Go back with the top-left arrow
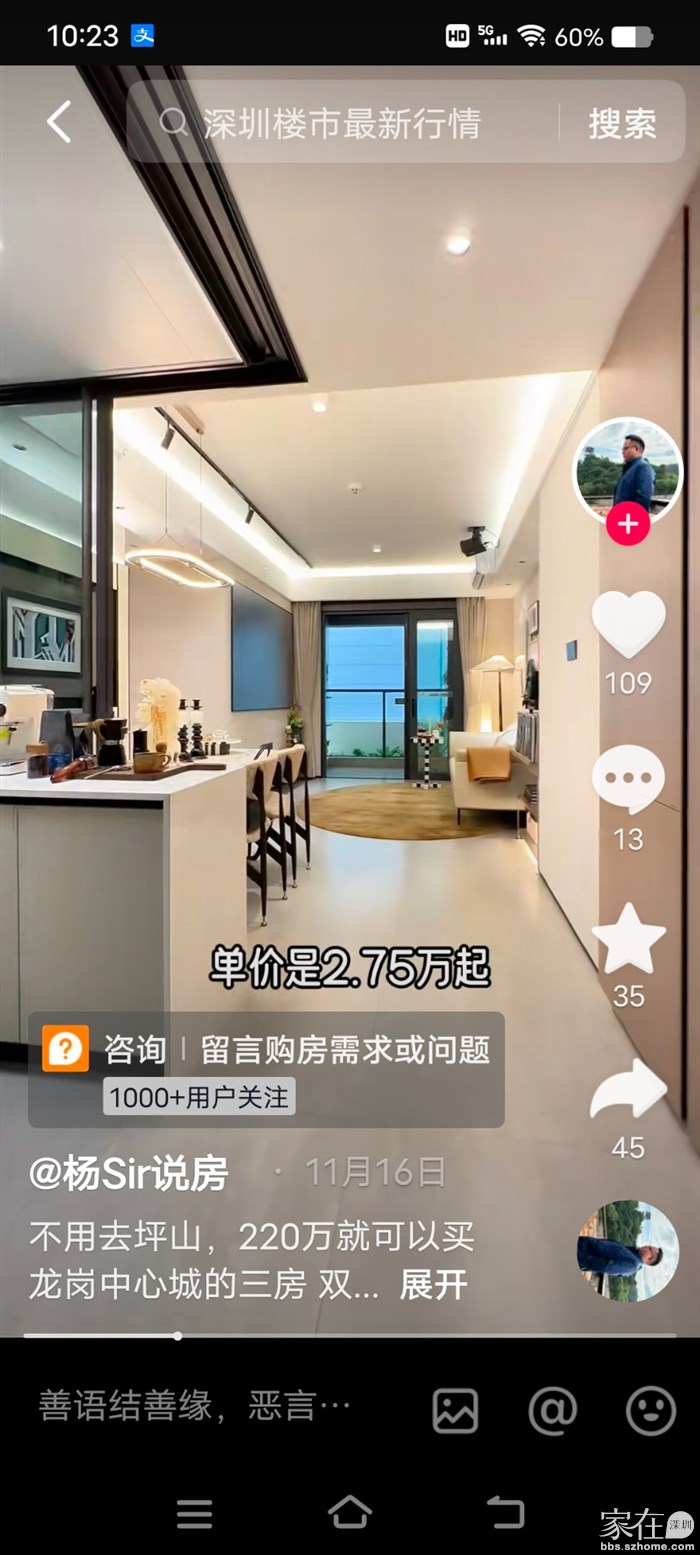Viewport: 700px width, 1555px height. click(59, 122)
